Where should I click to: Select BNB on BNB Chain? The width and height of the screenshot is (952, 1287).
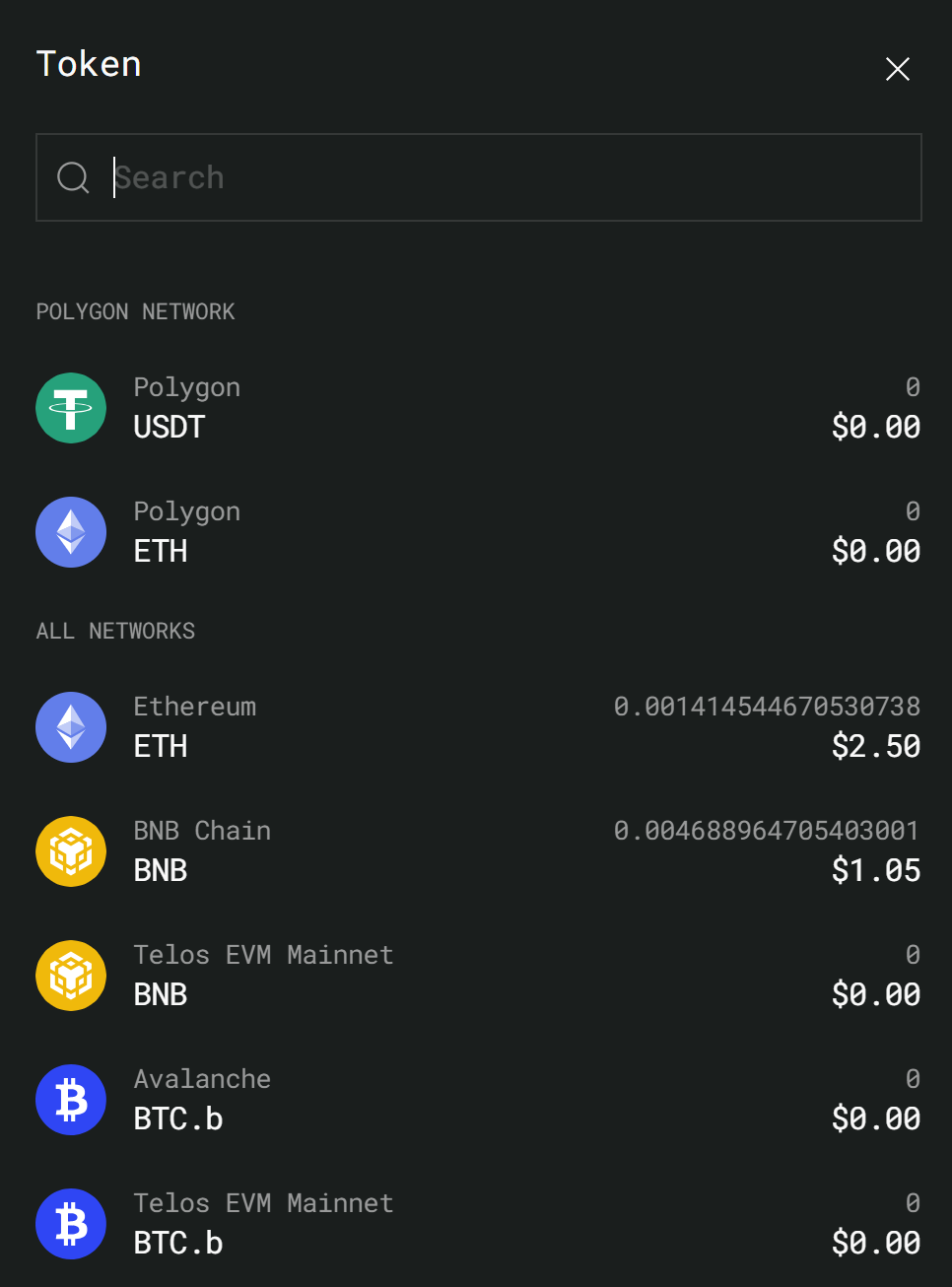point(478,851)
